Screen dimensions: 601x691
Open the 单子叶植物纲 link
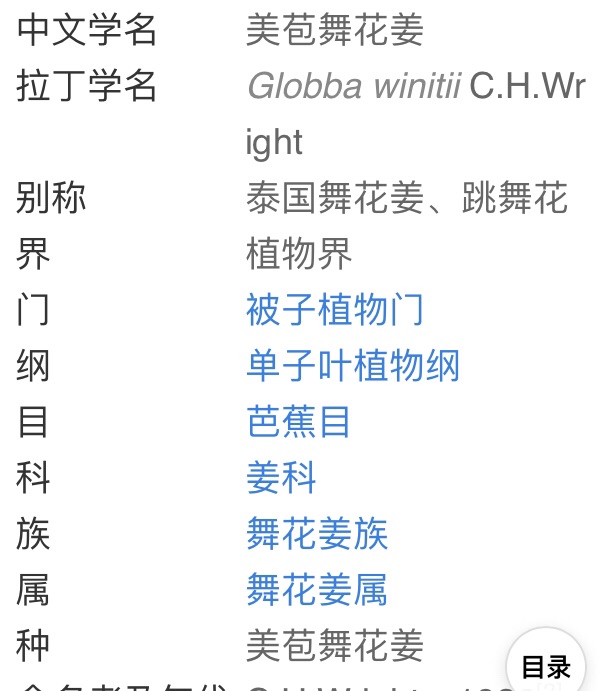pos(353,366)
